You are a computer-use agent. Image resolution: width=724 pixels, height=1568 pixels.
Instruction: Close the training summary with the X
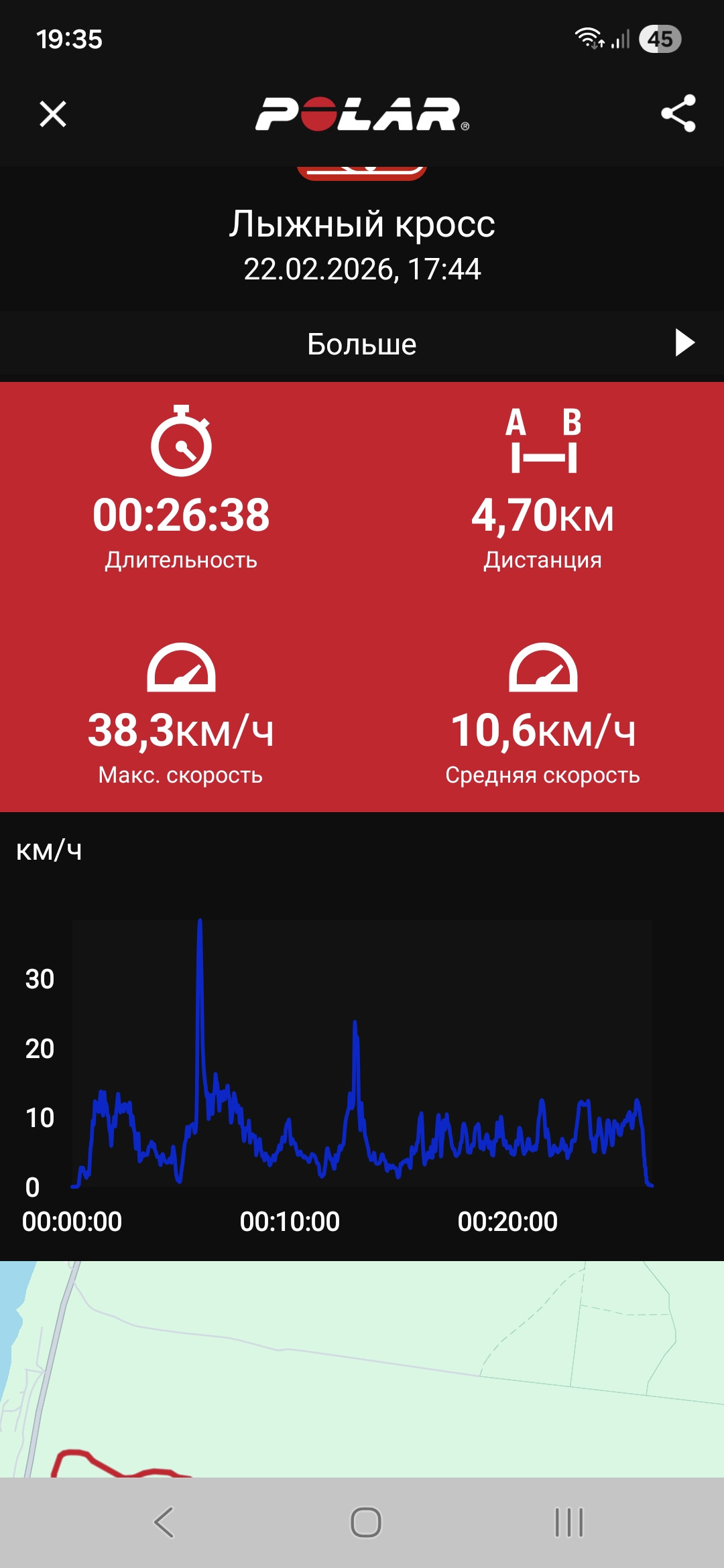(x=53, y=114)
